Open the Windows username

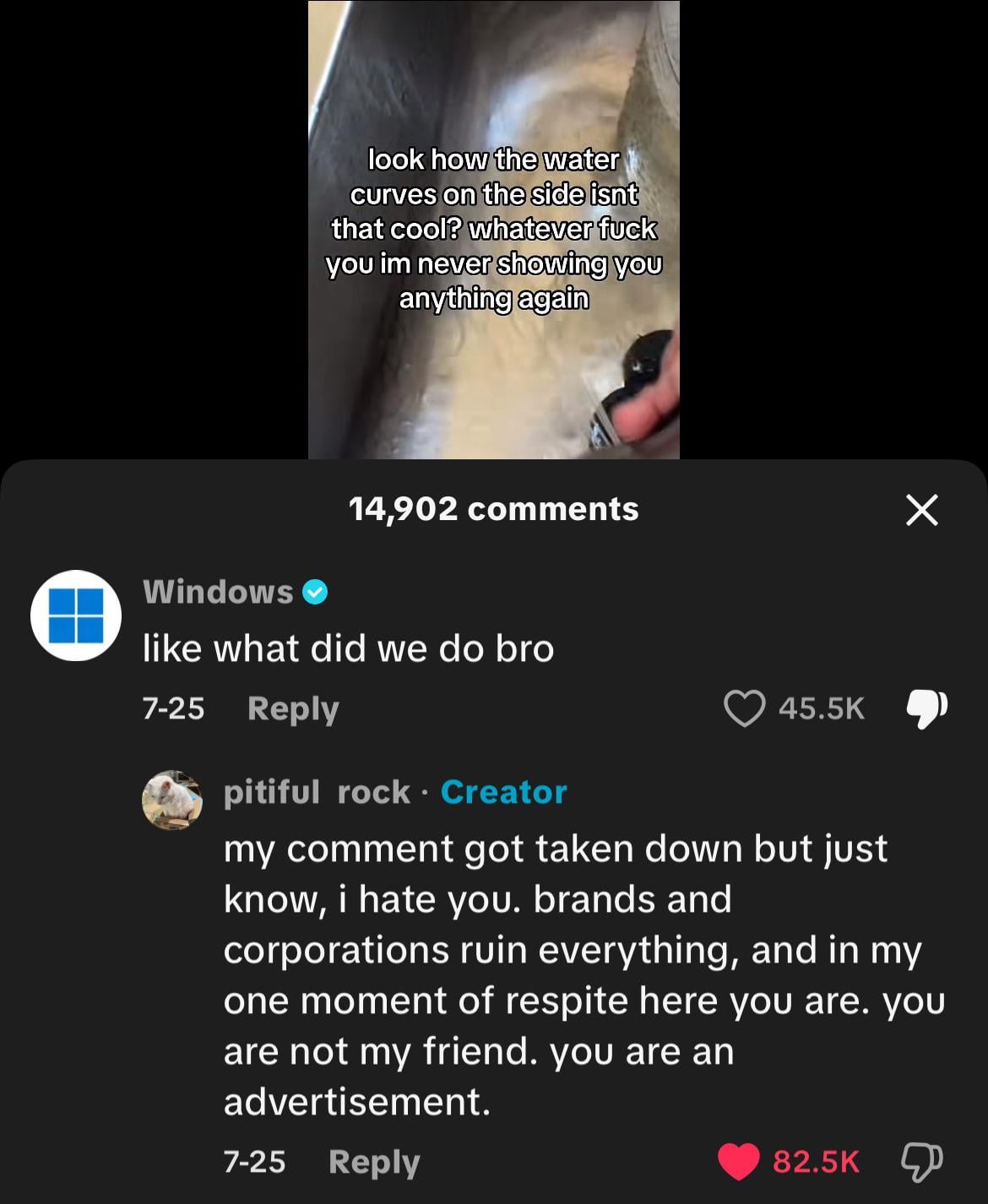coord(218,592)
